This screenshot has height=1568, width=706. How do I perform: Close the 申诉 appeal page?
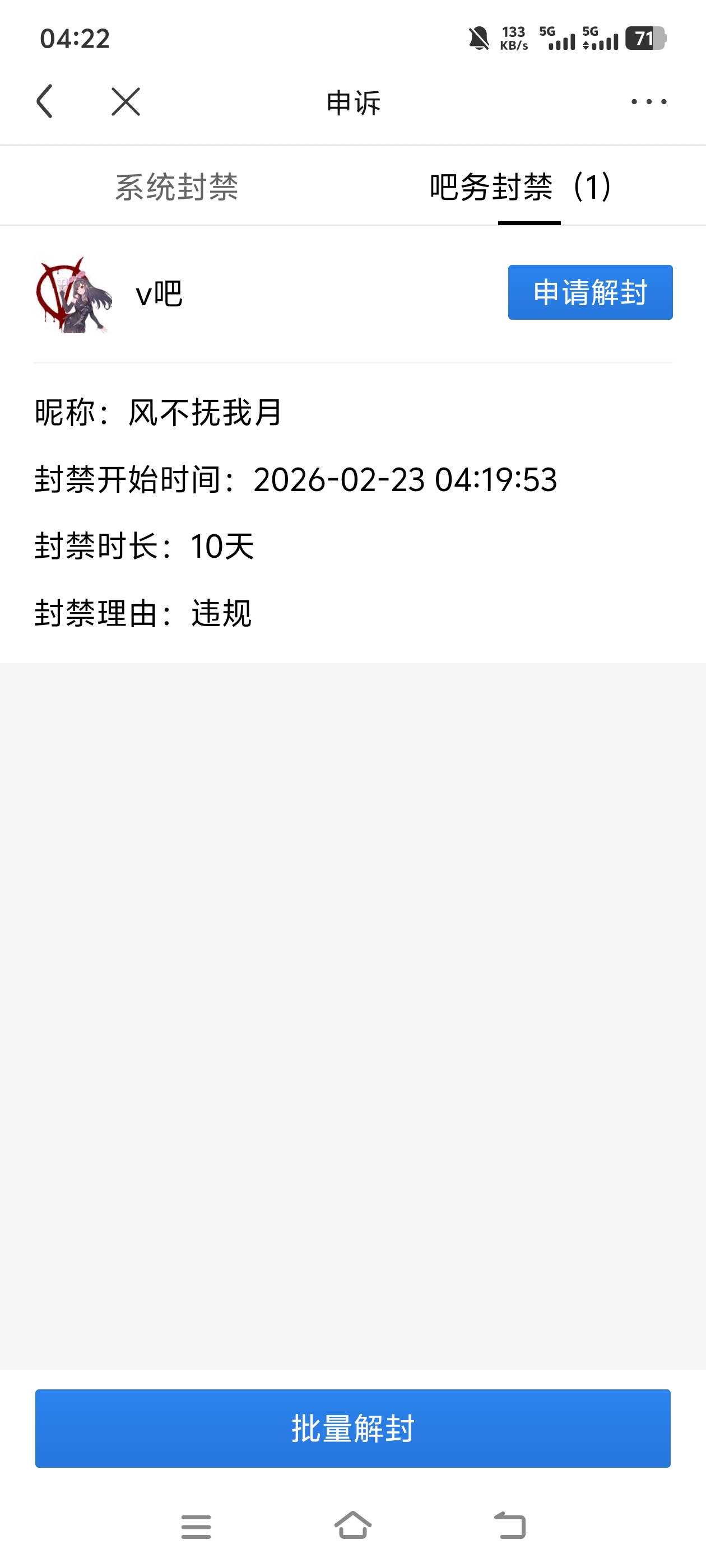pyautogui.click(x=126, y=101)
